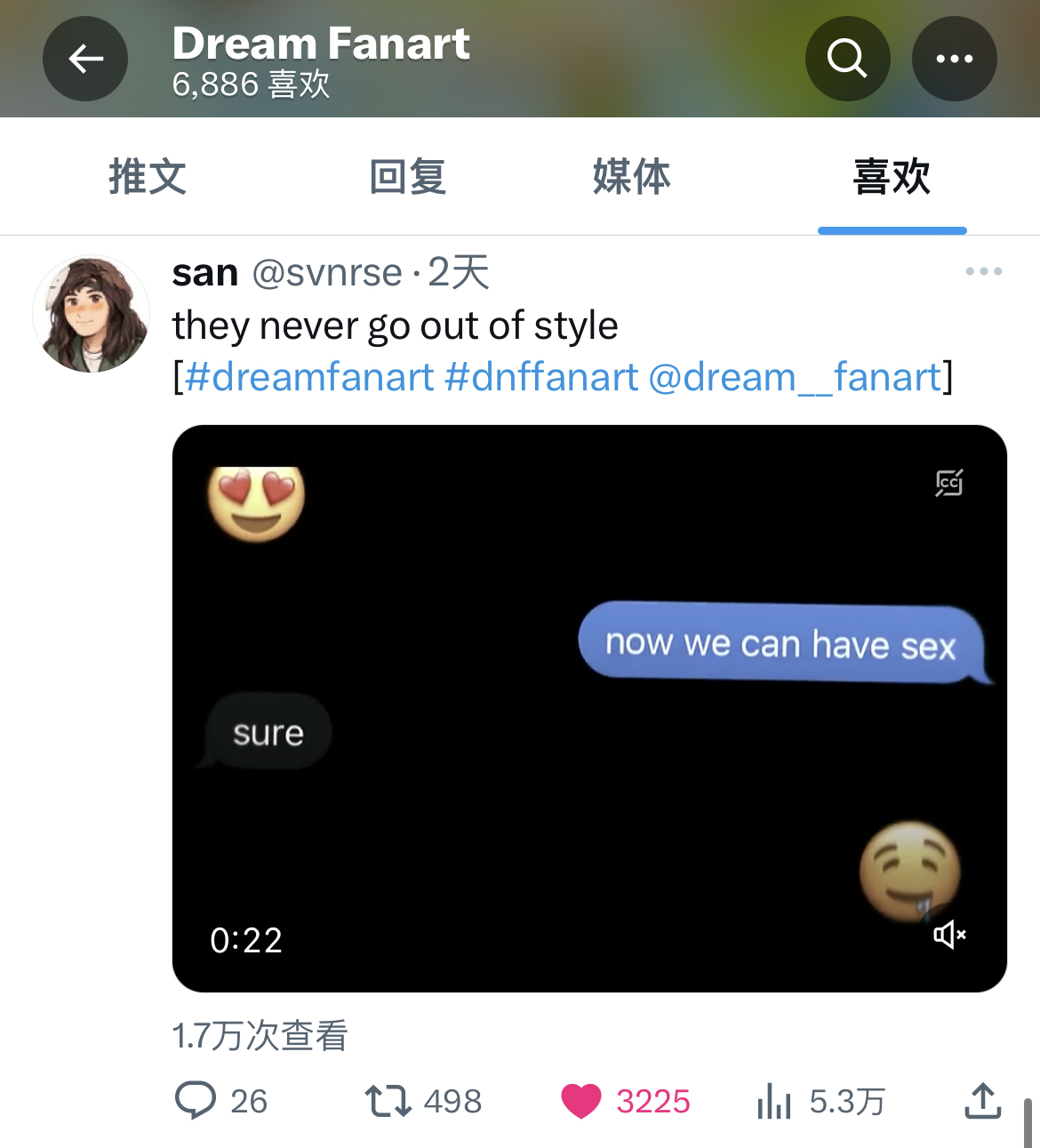Open the options menu on san's tweet
This screenshot has width=1040, height=1148.
click(x=983, y=271)
